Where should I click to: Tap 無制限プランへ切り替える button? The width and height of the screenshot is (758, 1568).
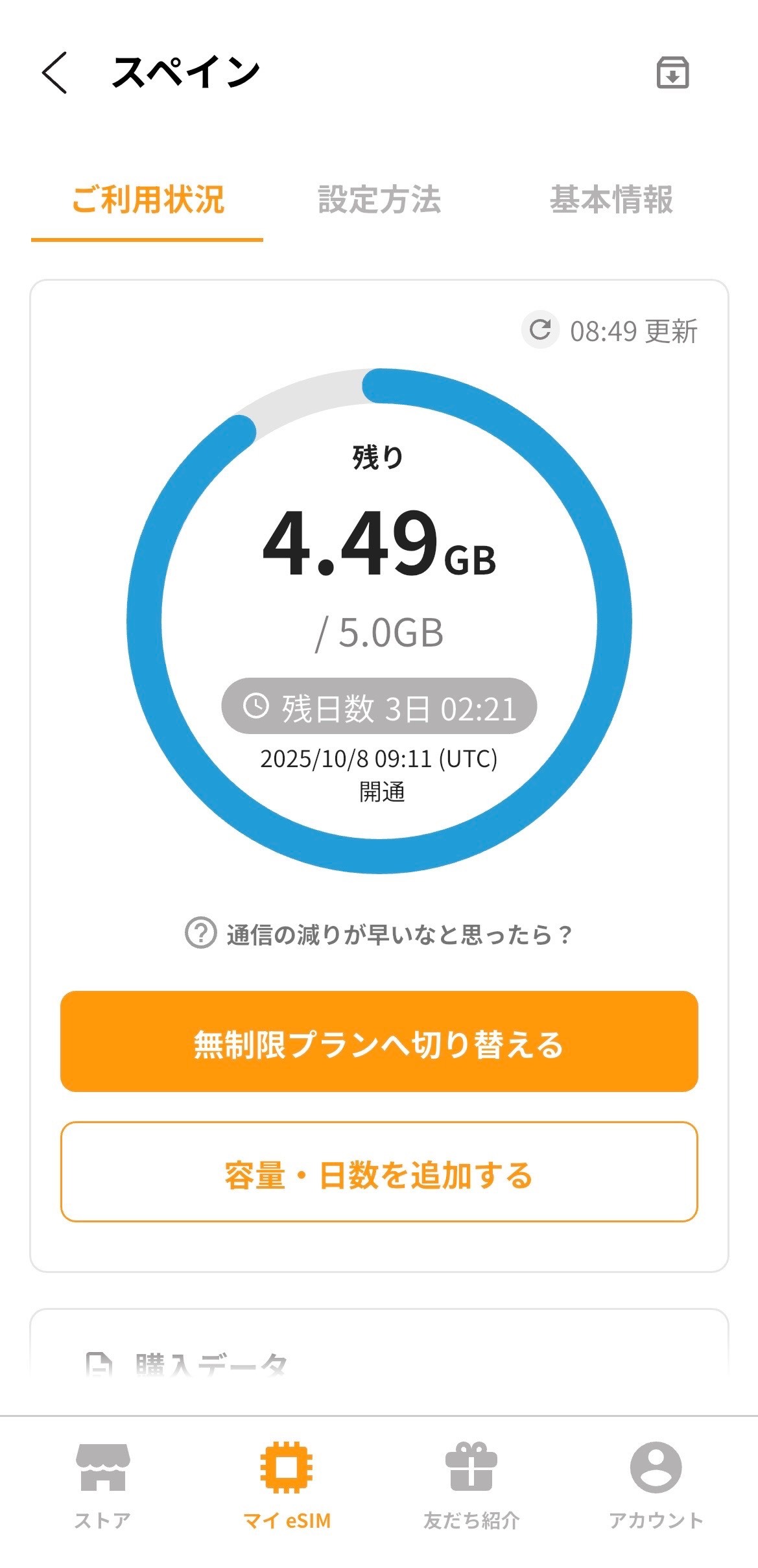[379, 1041]
